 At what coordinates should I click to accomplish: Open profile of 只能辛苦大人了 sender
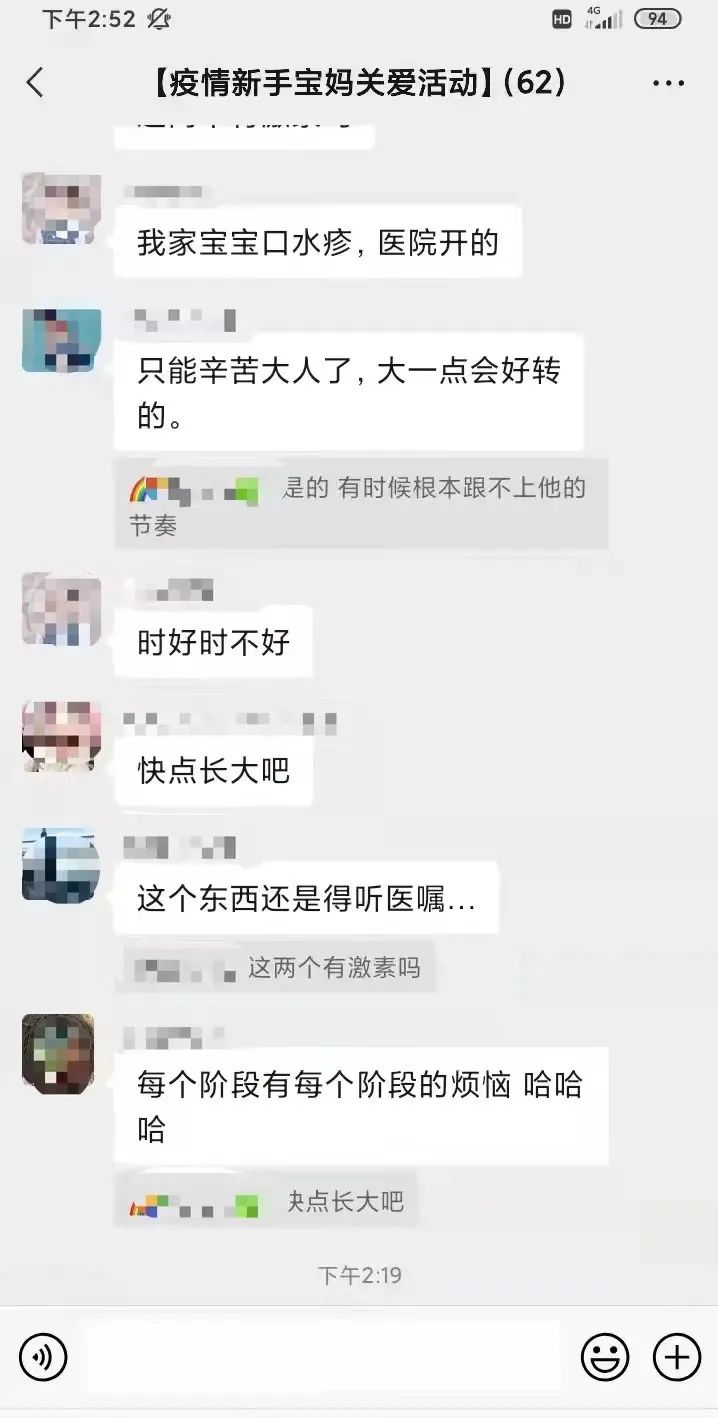tap(61, 341)
